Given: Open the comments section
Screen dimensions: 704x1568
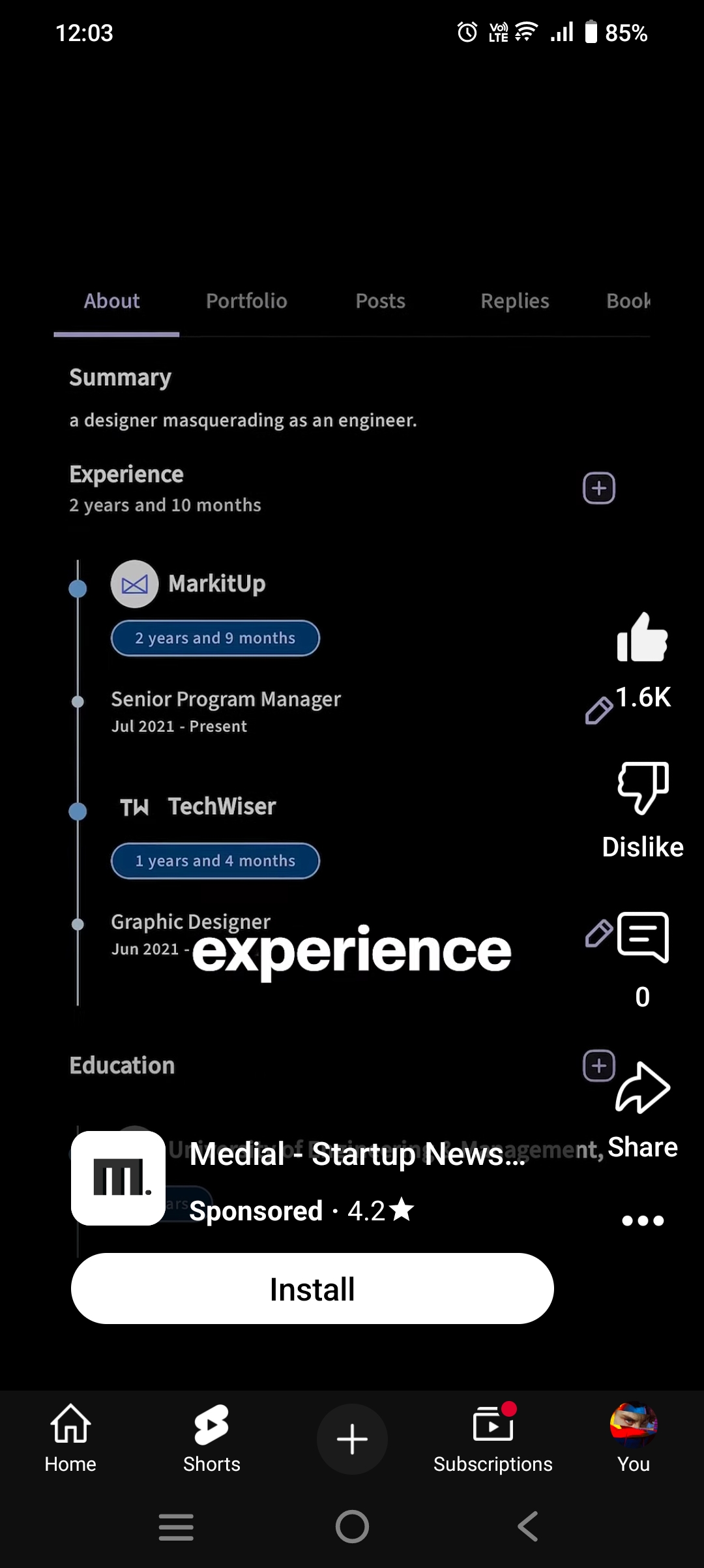Looking at the screenshot, I should pyautogui.click(x=642, y=938).
